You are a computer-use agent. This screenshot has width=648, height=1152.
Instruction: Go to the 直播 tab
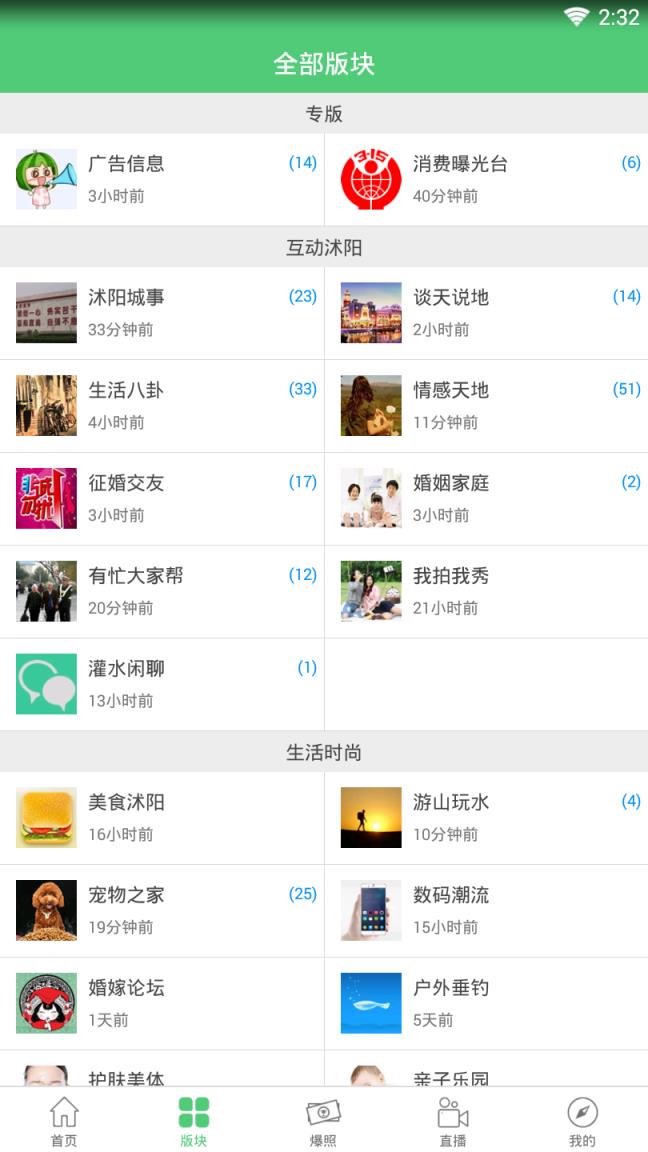tap(453, 1121)
